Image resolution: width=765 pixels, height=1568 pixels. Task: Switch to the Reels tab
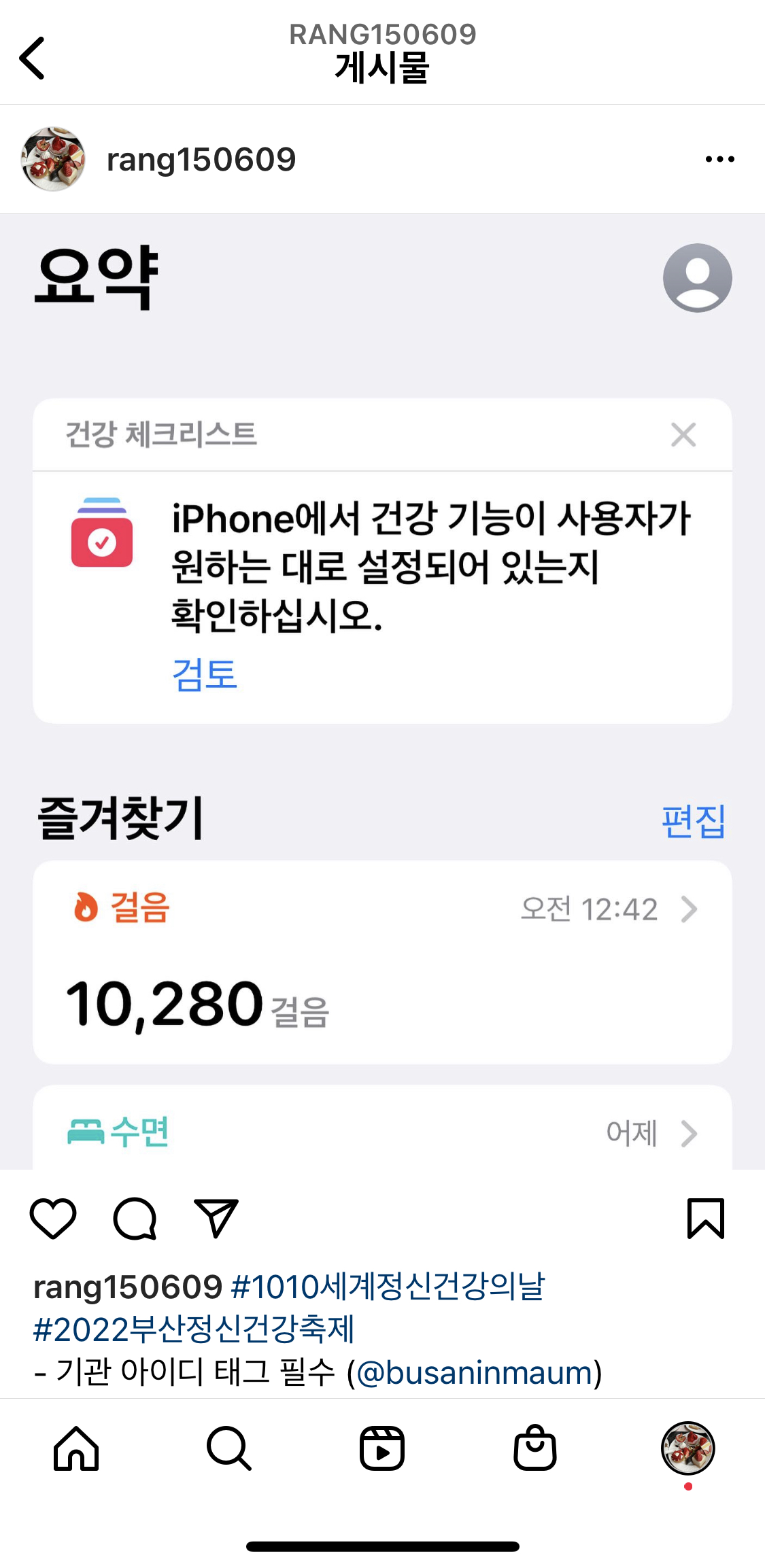tap(382, 1448)
